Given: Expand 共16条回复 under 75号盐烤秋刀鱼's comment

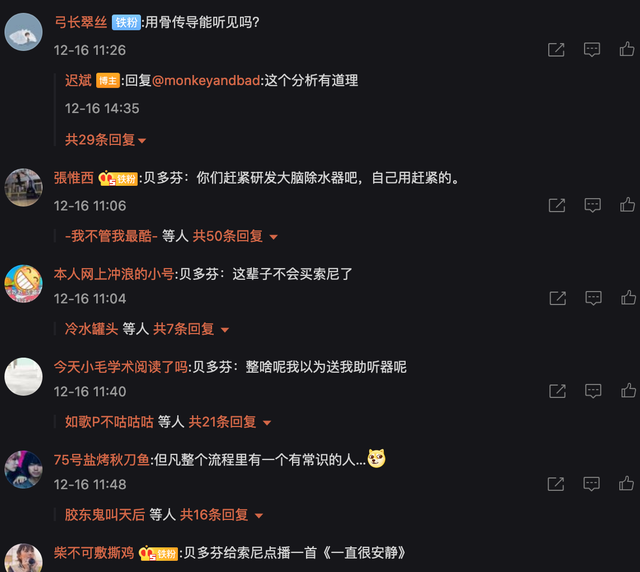Looking at the screenshot, I should pos(222,515).
